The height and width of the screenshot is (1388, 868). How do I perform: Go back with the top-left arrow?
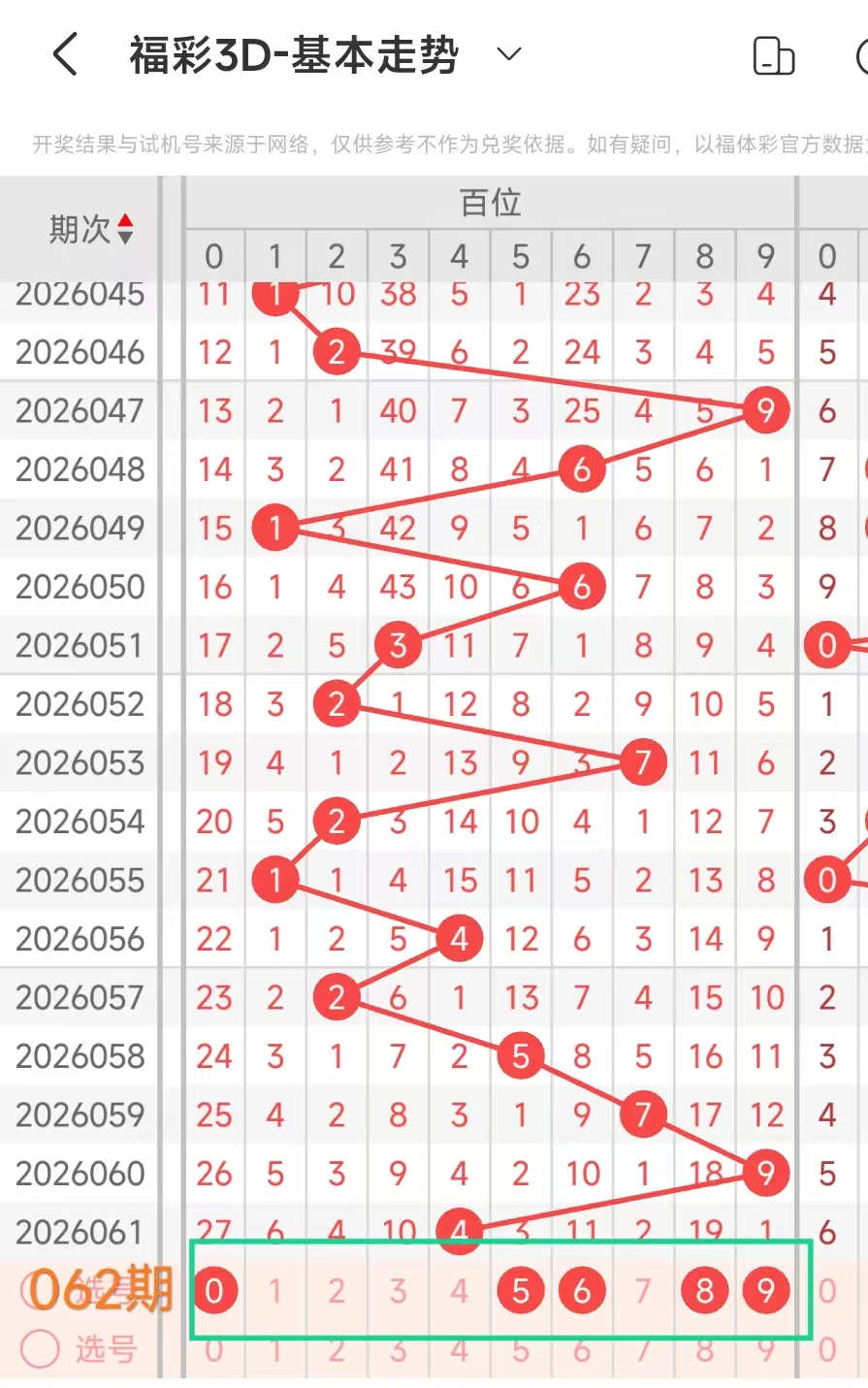(65, 54)
